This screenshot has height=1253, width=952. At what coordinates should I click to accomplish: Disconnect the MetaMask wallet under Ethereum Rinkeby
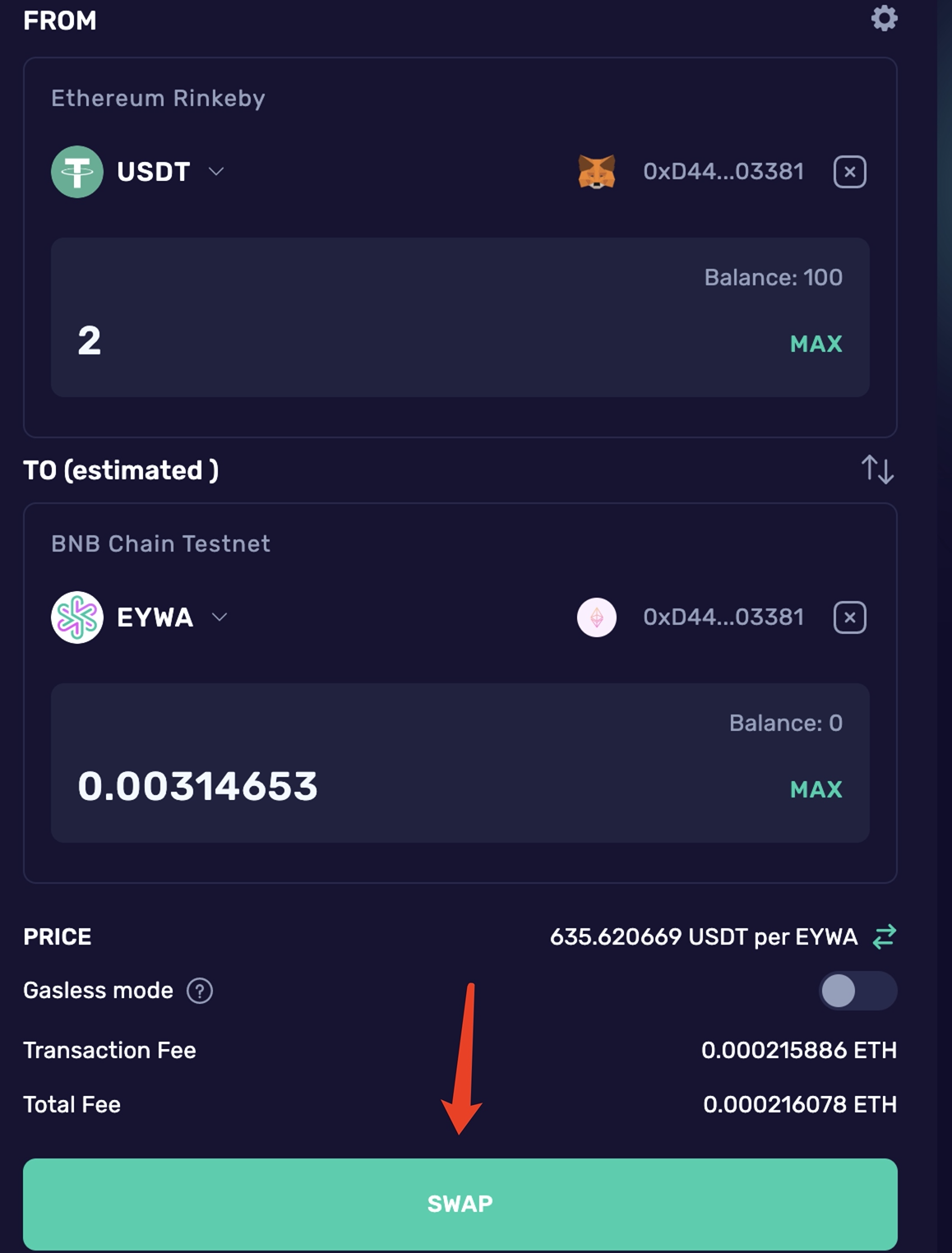[x=849, y=172]
